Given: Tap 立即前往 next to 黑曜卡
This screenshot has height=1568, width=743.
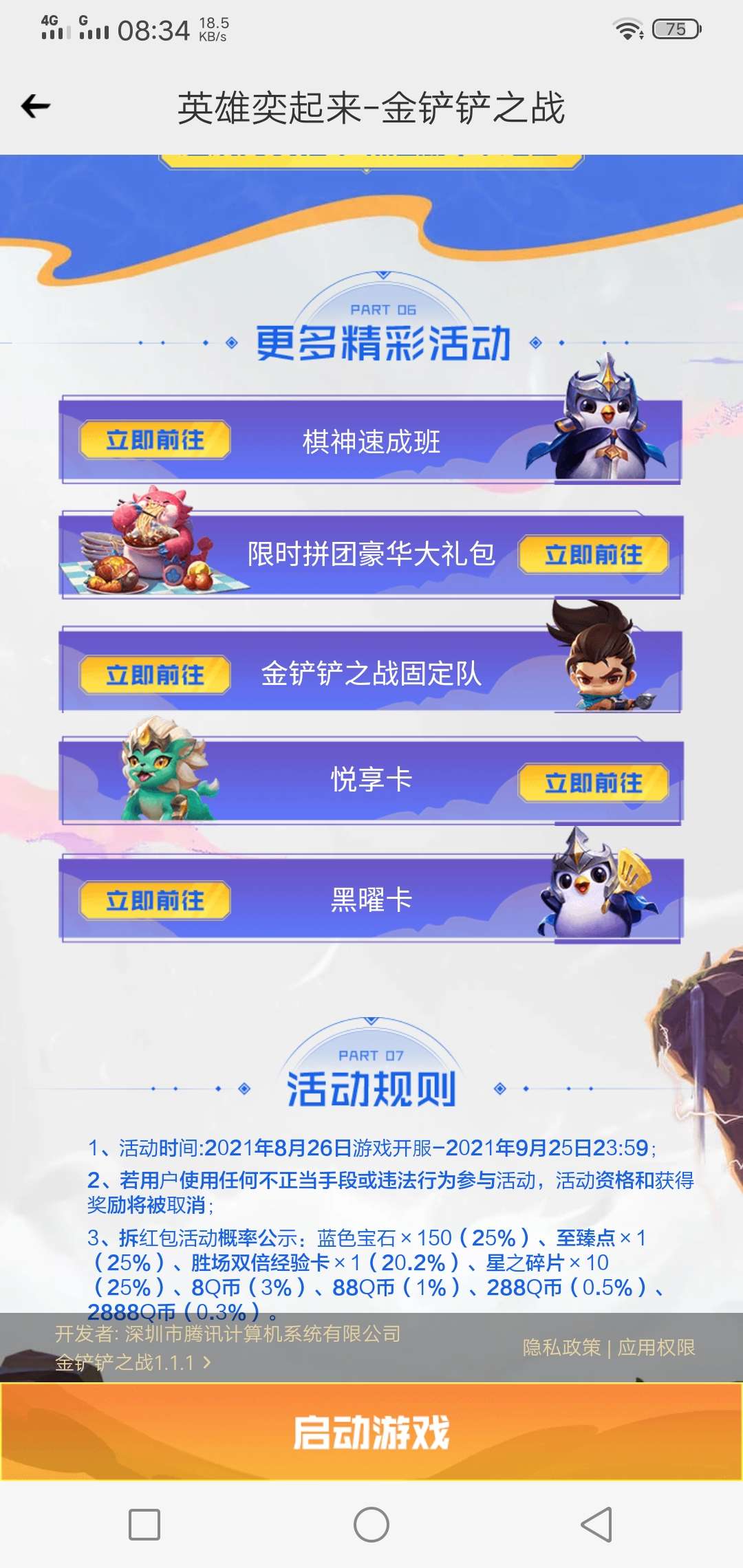Looking at the screenshot, I should click(155, 900).
